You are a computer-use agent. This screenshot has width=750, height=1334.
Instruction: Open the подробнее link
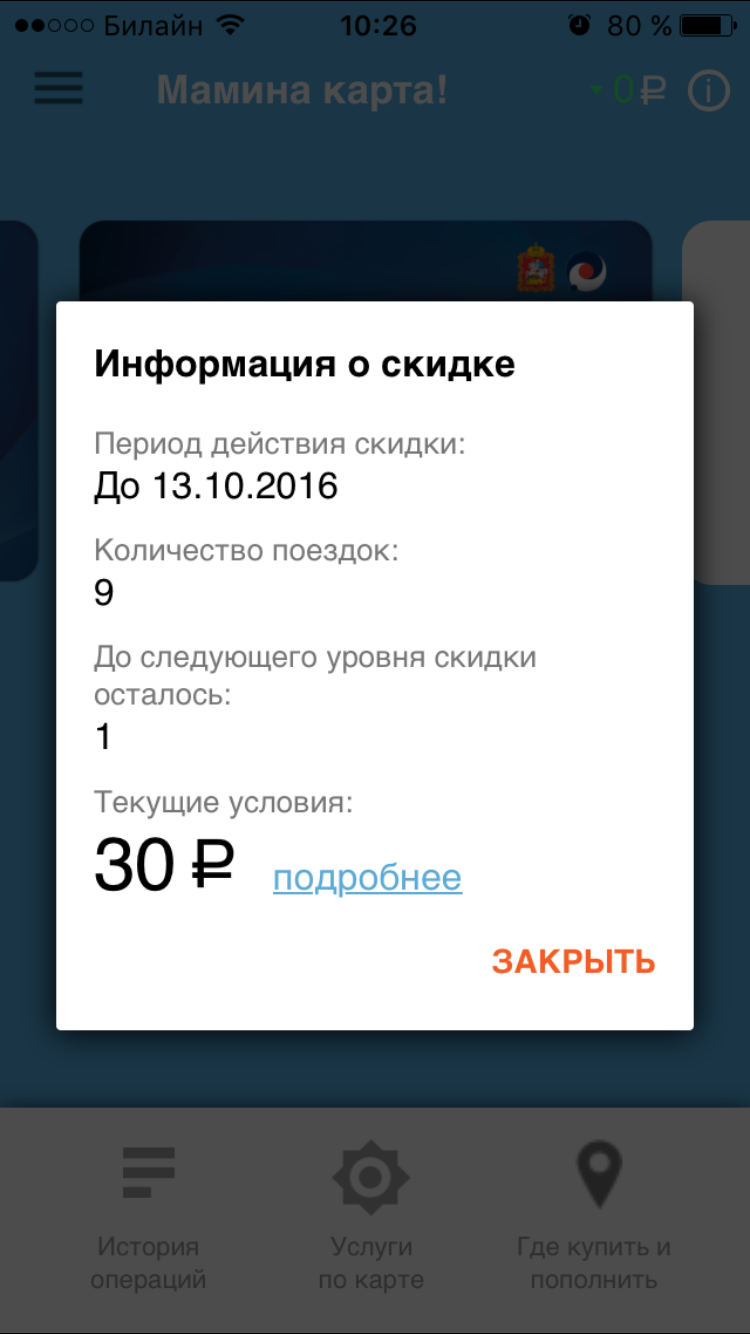click(367, 878)
